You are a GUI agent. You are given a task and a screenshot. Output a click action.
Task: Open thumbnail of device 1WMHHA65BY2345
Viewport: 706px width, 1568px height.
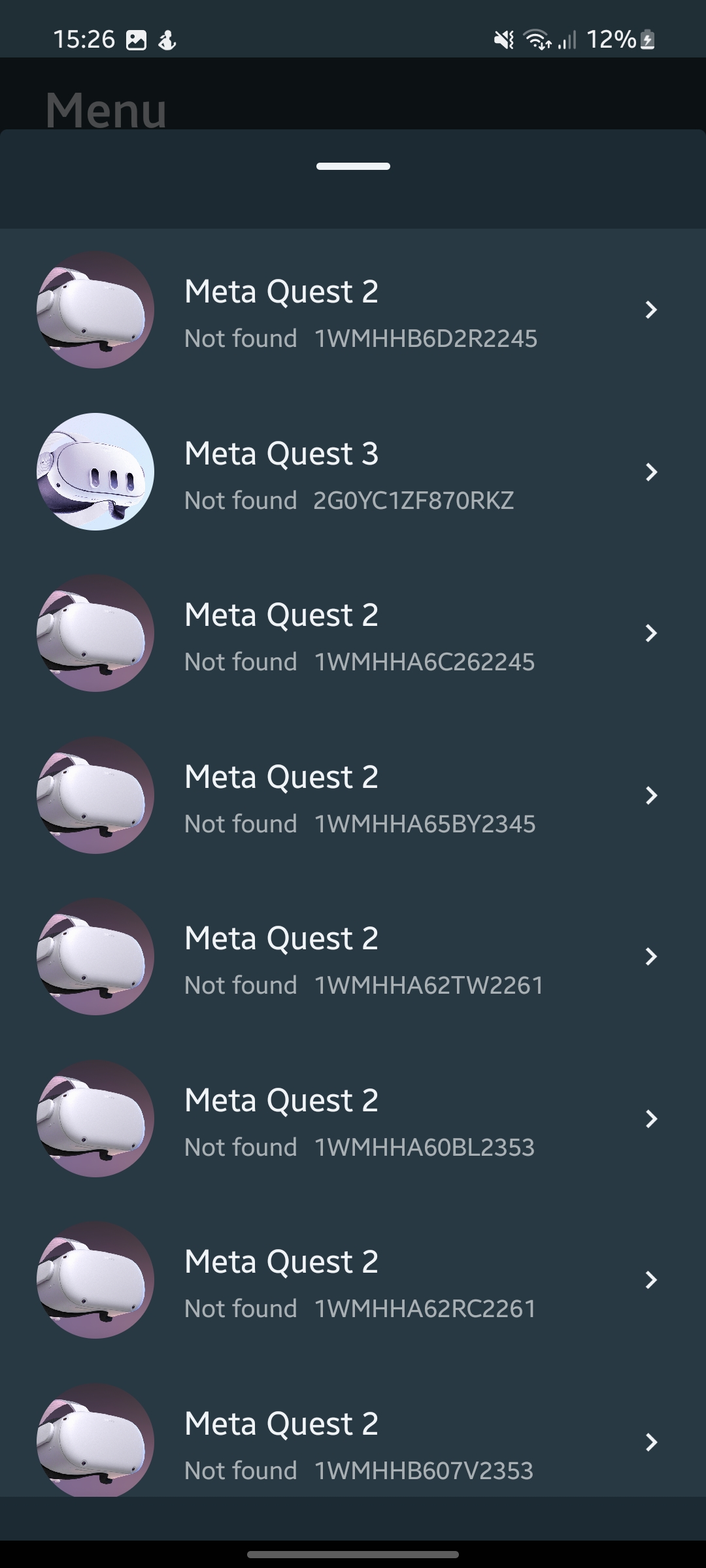coord(95,794)
